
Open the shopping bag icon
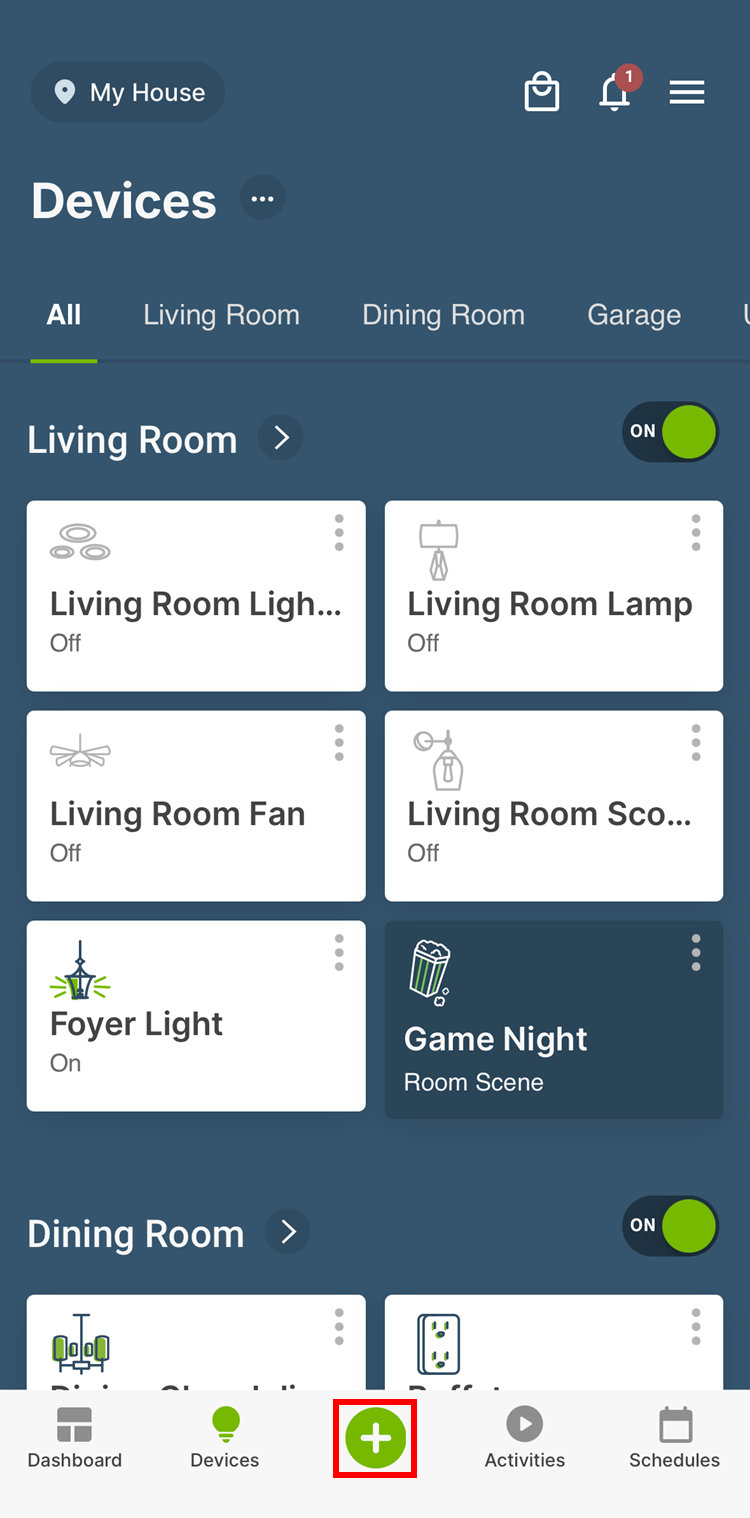click(x=541, y=93)
